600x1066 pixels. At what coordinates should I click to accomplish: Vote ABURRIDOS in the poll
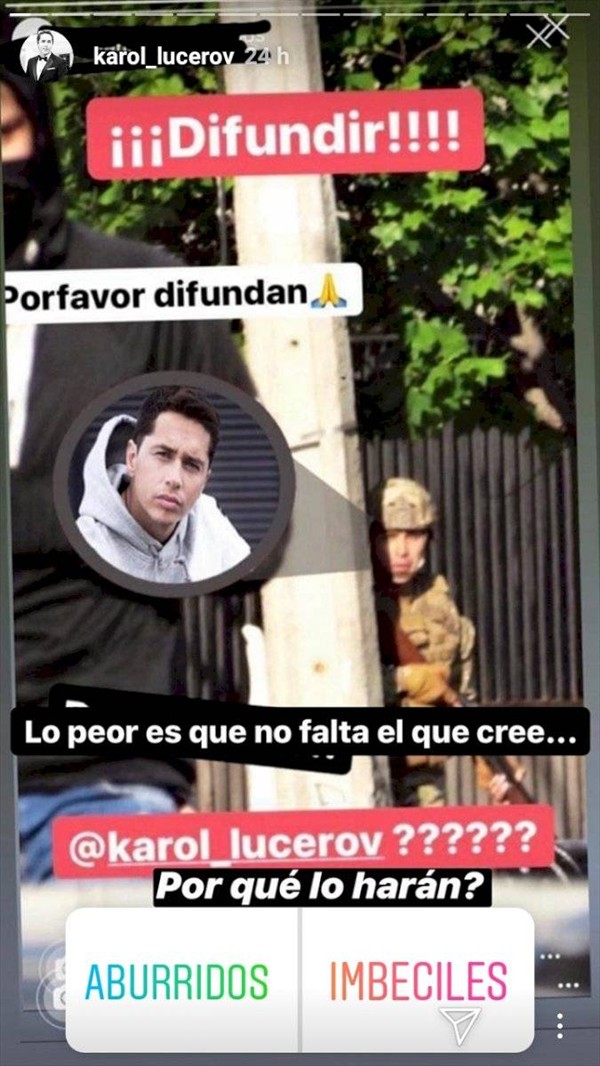[177, 981]
